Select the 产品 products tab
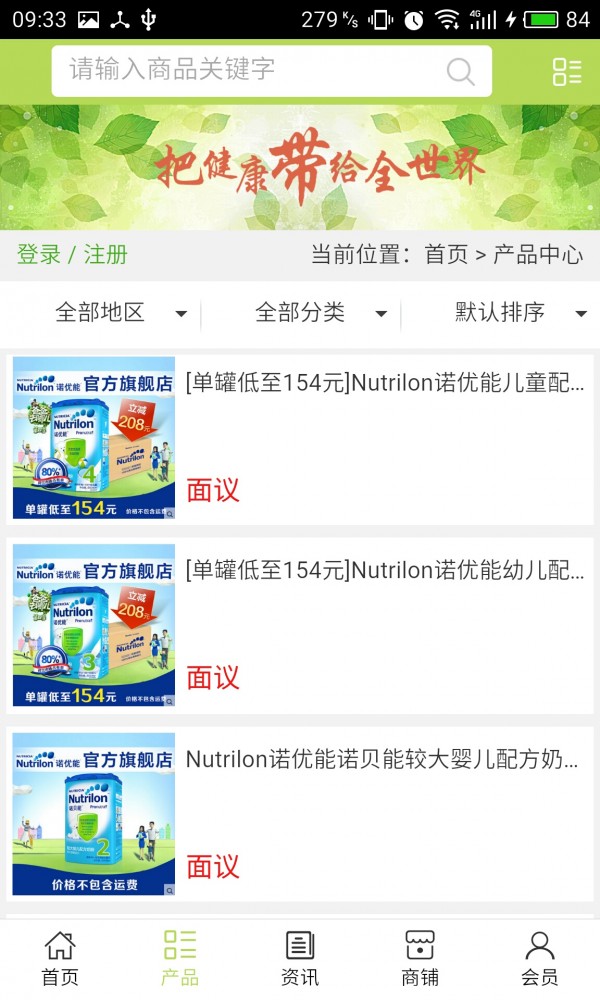This screenshot has width=600, height=1000. point(180,958)
